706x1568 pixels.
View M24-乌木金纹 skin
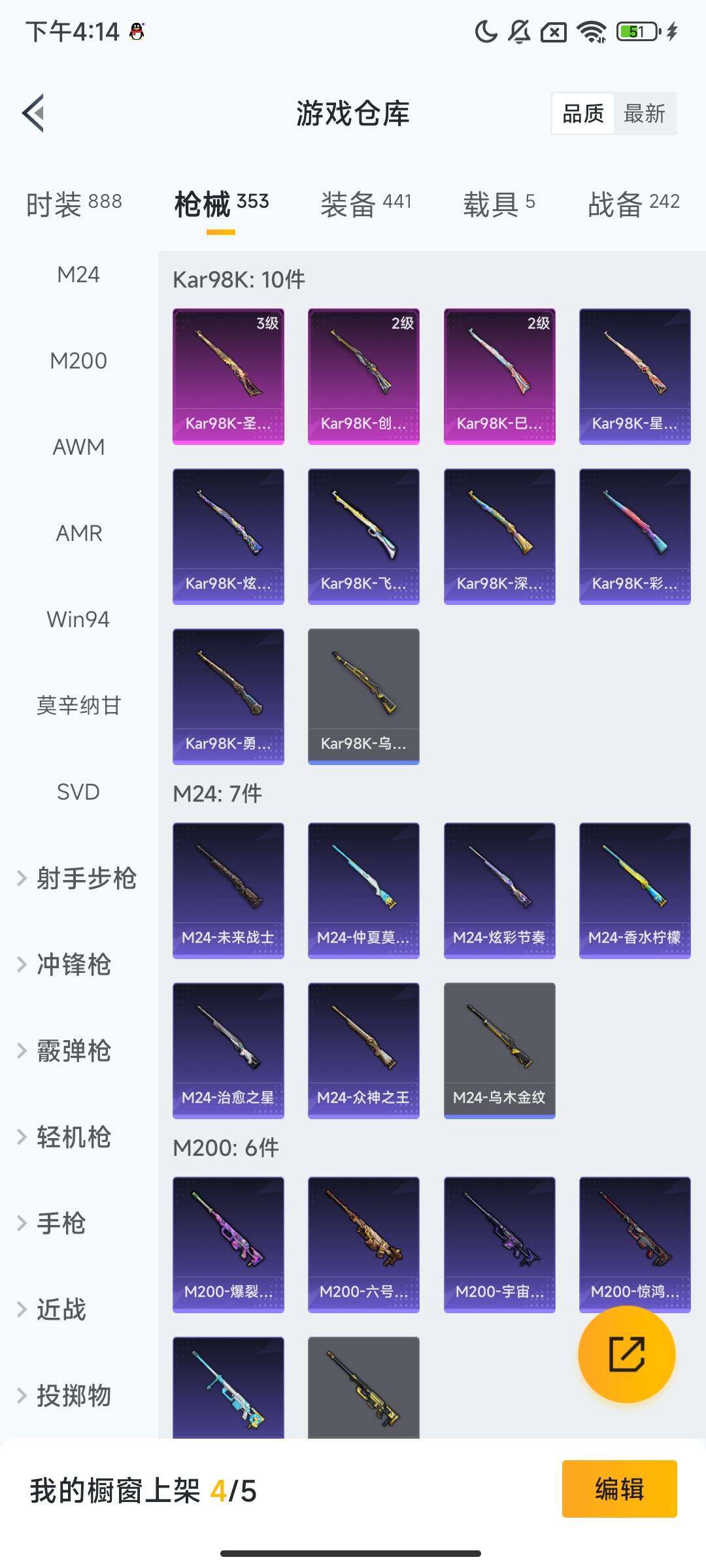pos(499,1050)
